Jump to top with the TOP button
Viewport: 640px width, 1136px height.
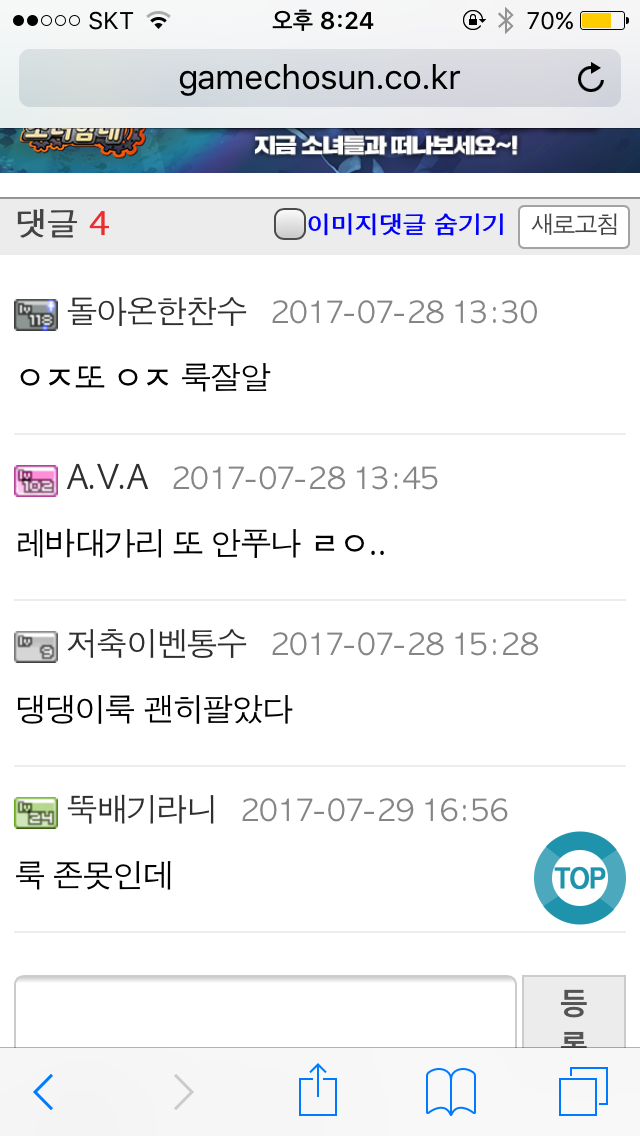click(x=580, y=878)
